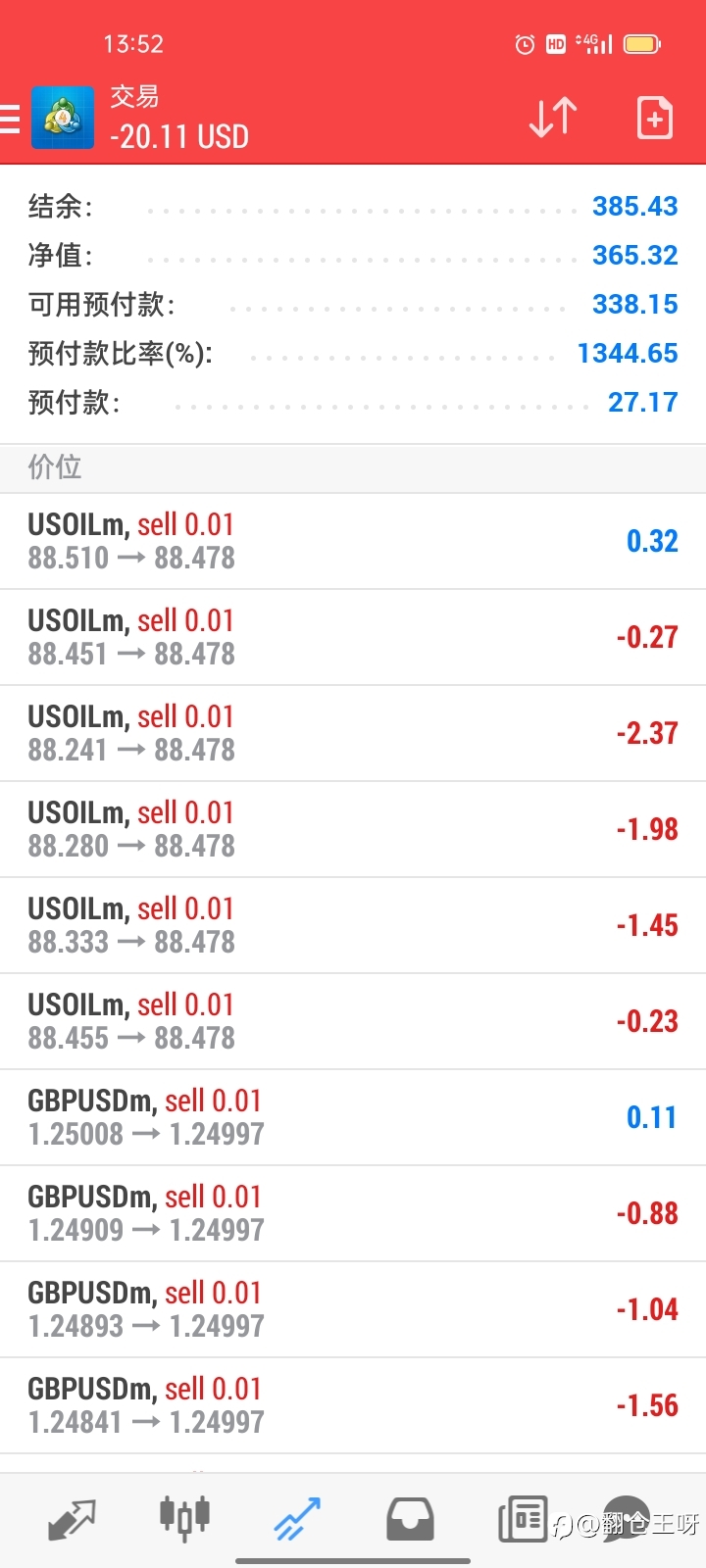Open USOILm position opened at 88.455
Image resolution: width=706 pixels, height=1568 pixels.
353,1021
